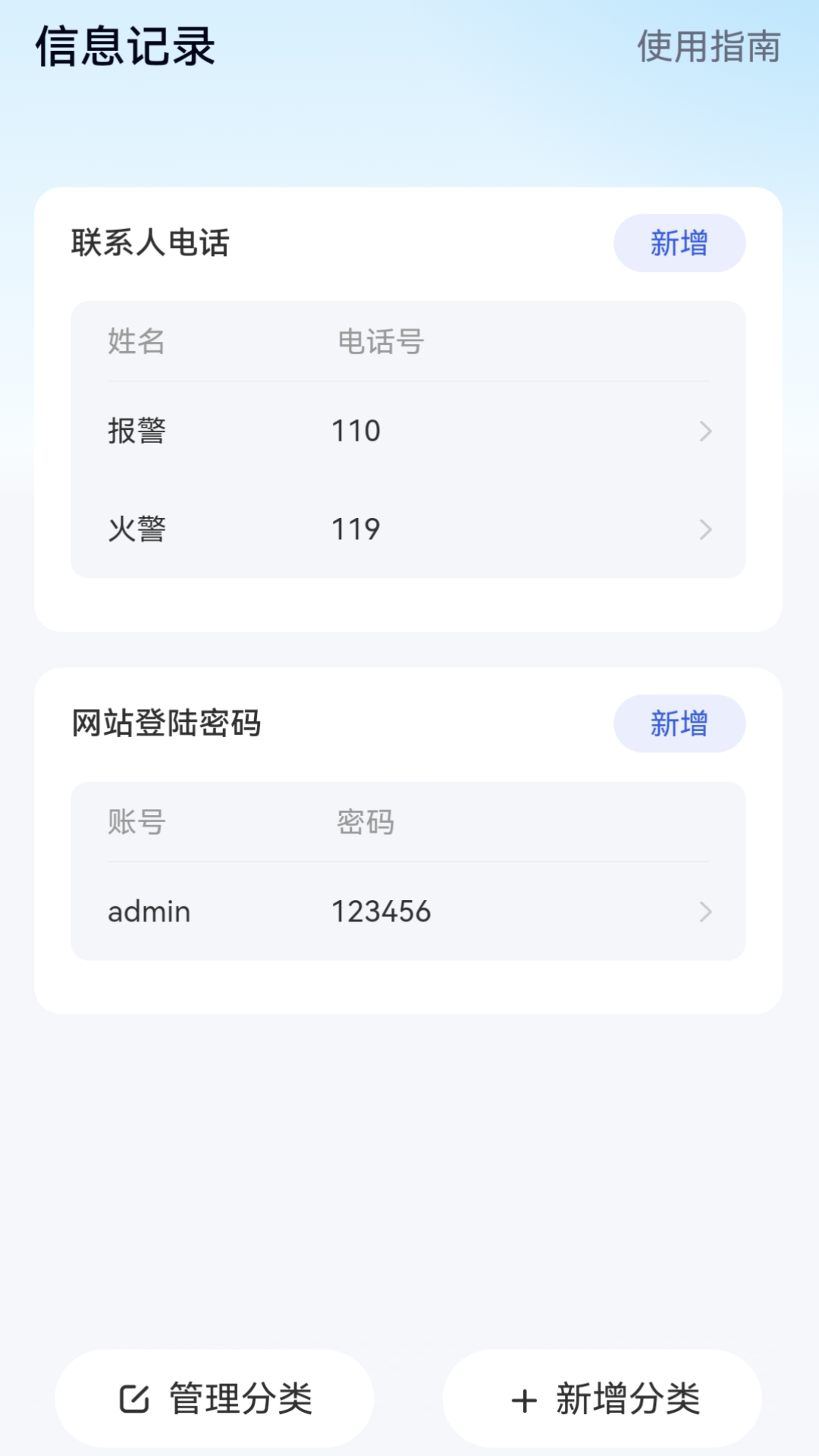Image resolution: width=819 pixels, height=1456 pixels.
Task: Expand the 火警 119 entry chevron
Action: (706, 529)
